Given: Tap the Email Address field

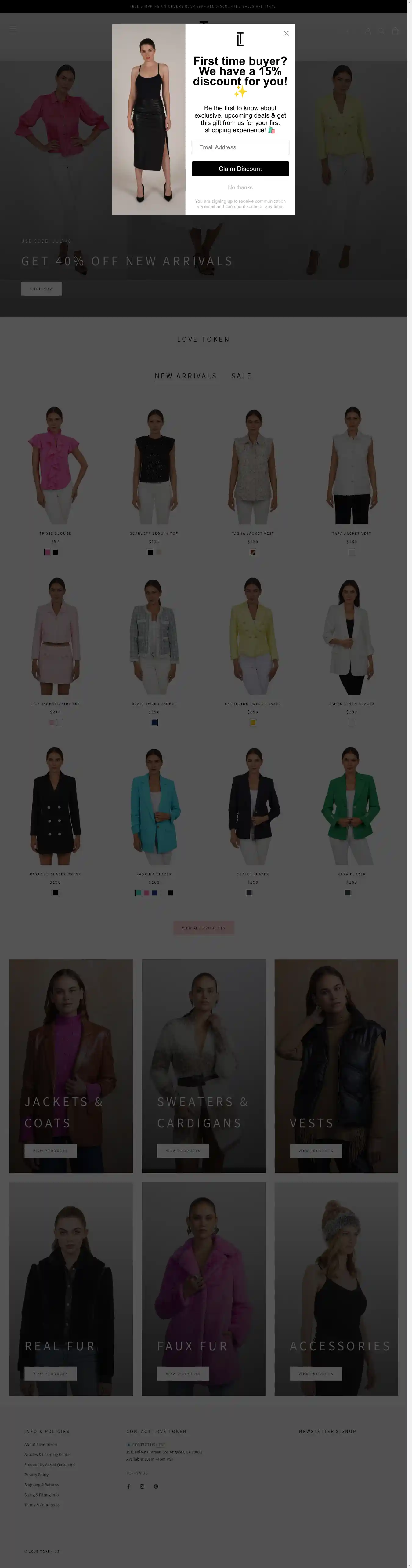Looking at the screenshot, I should pos(240,147).
